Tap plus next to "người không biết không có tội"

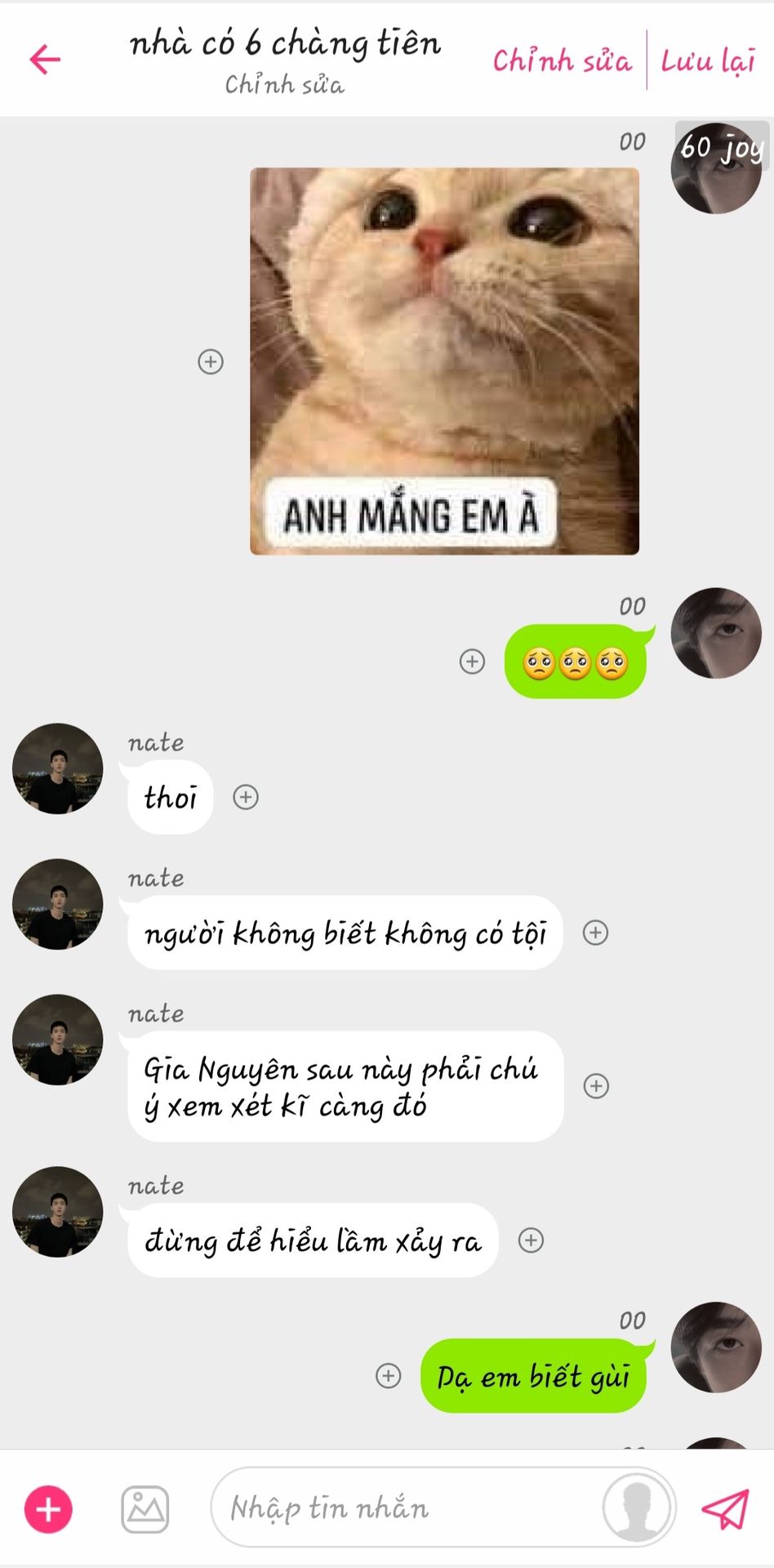coord(595,933)
